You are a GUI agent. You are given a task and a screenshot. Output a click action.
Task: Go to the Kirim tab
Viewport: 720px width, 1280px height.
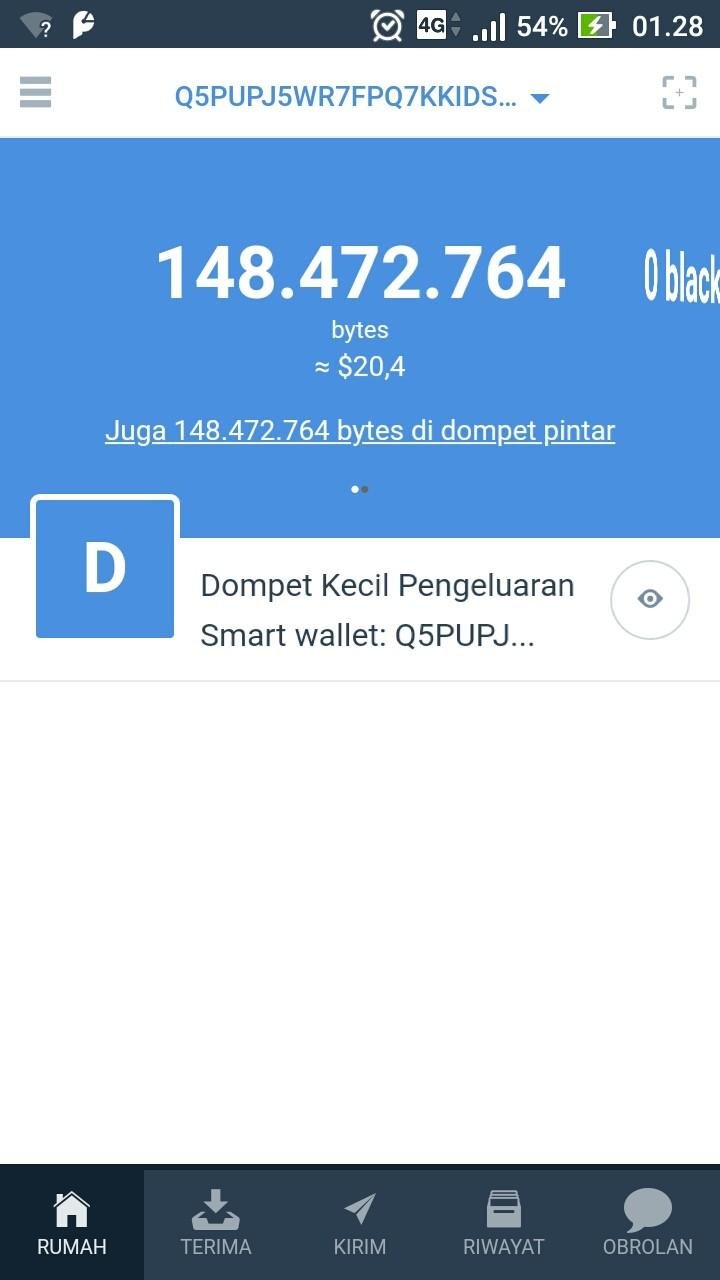point(360,1225)
